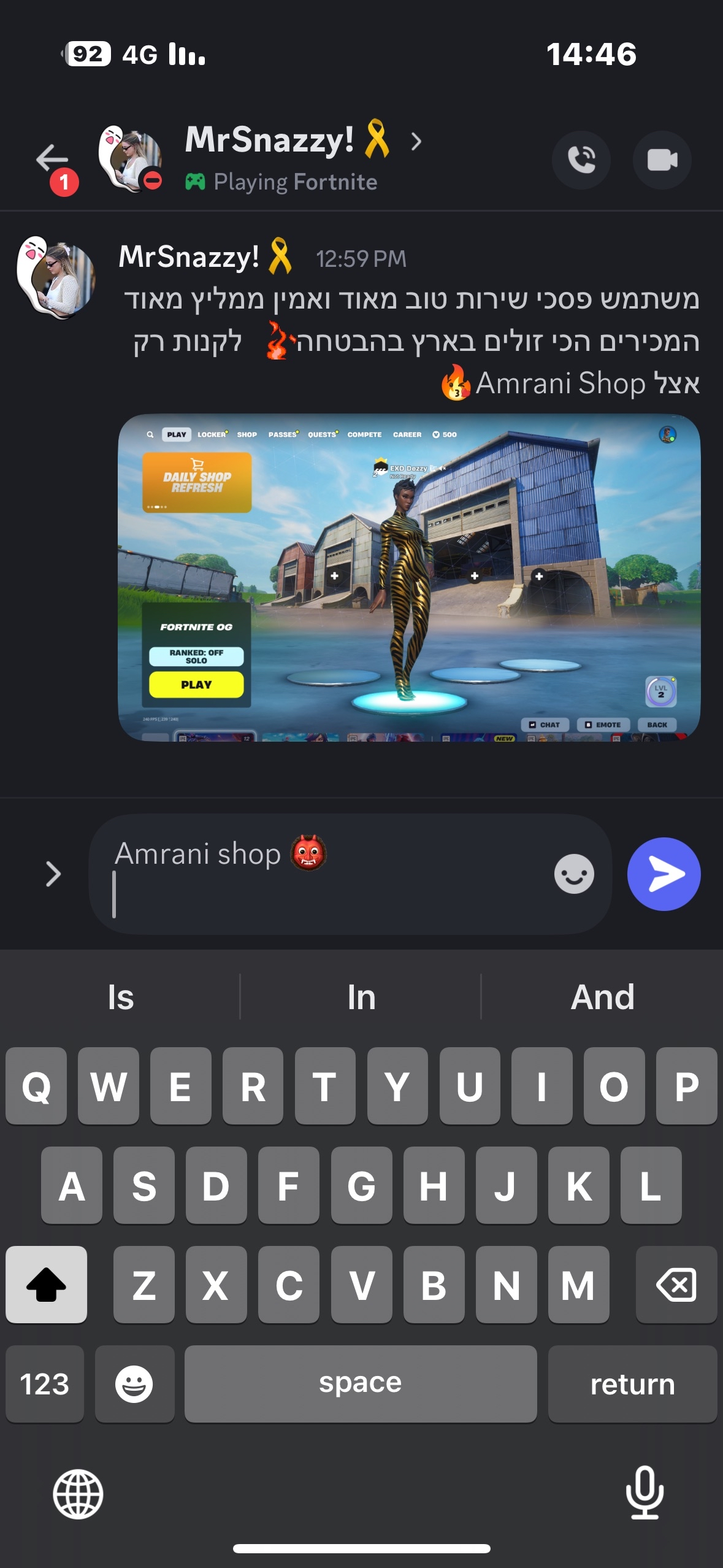The image size is (723, 1568).
Task: Start a video call with MrSnazzy!
Action: 662,160
